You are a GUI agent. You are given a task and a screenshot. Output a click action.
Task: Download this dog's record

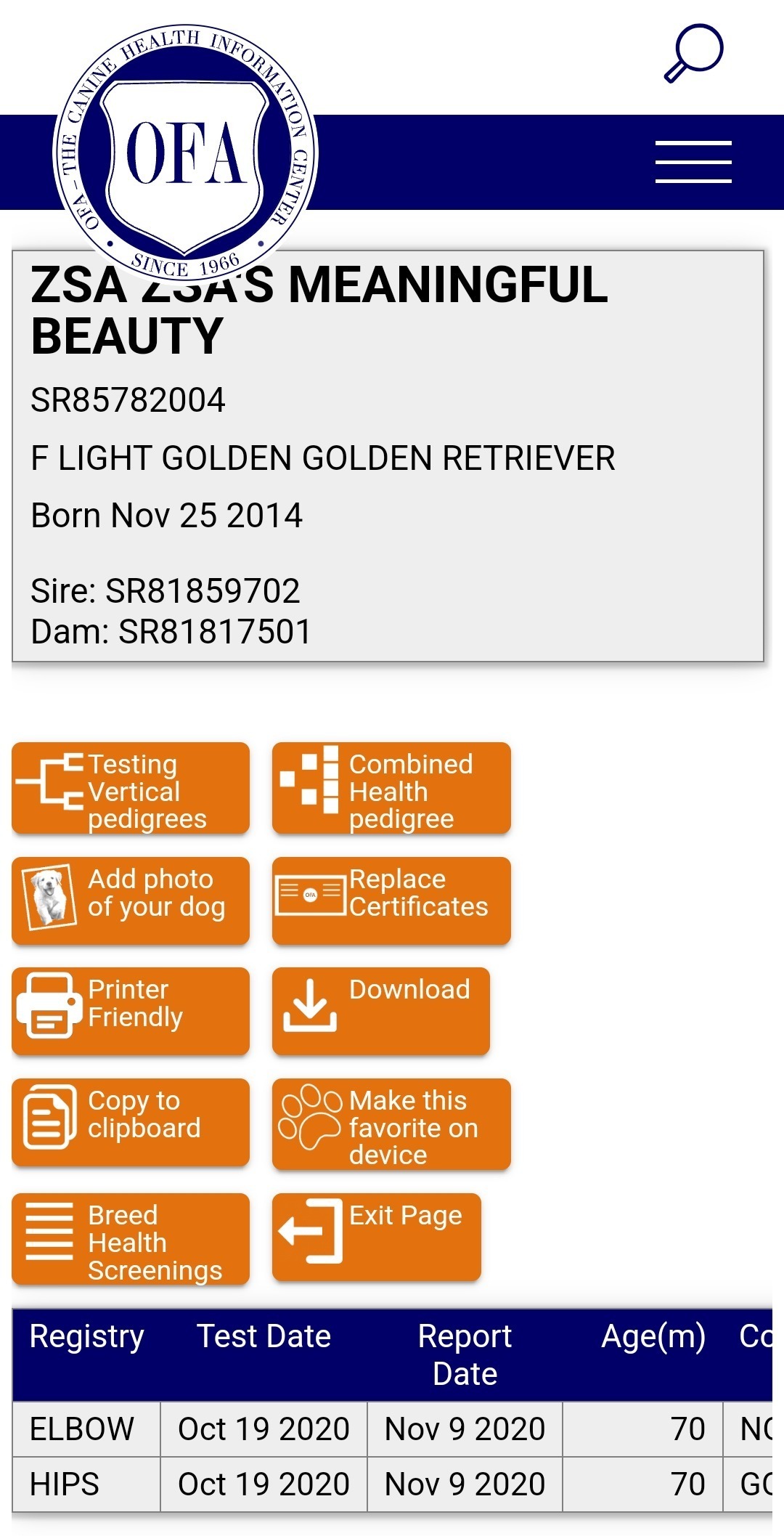[381, 1011]
